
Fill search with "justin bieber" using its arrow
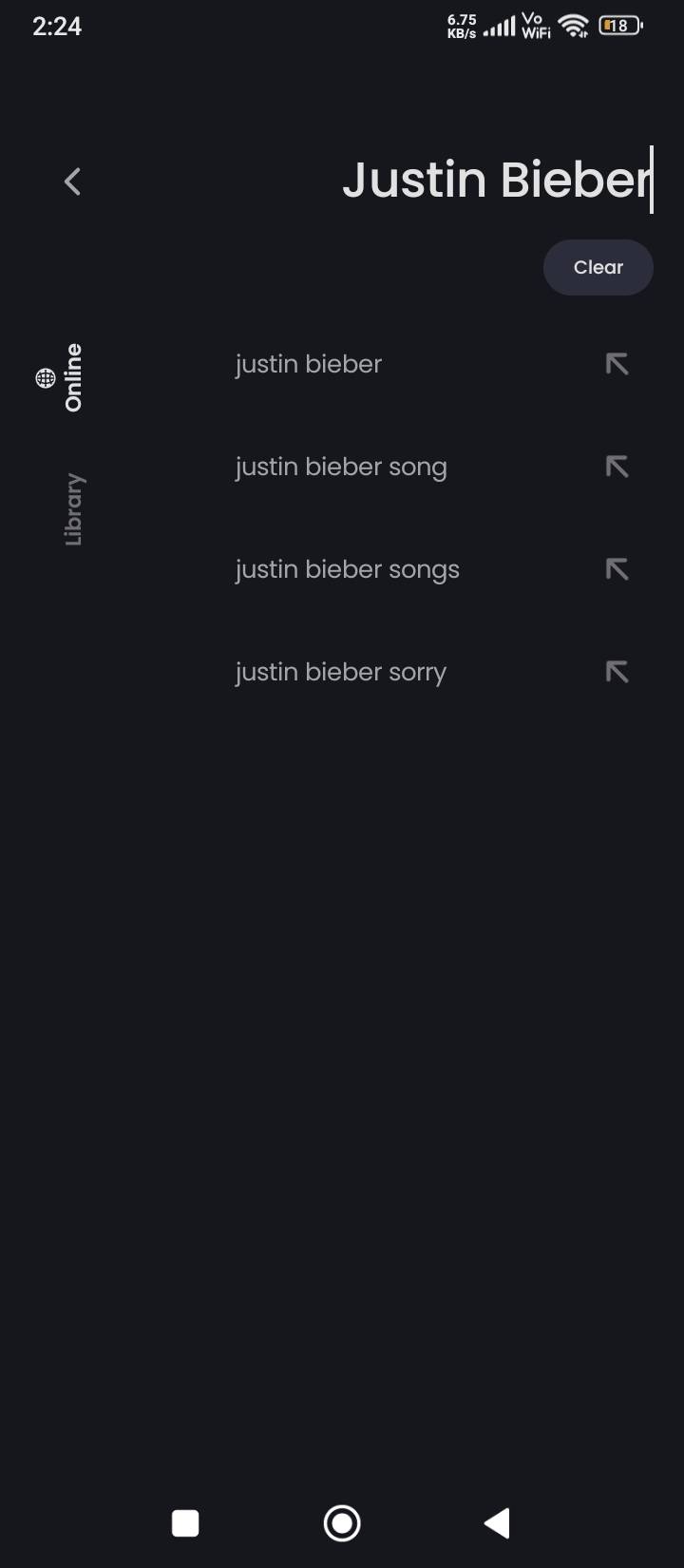[x=617, y=364]
